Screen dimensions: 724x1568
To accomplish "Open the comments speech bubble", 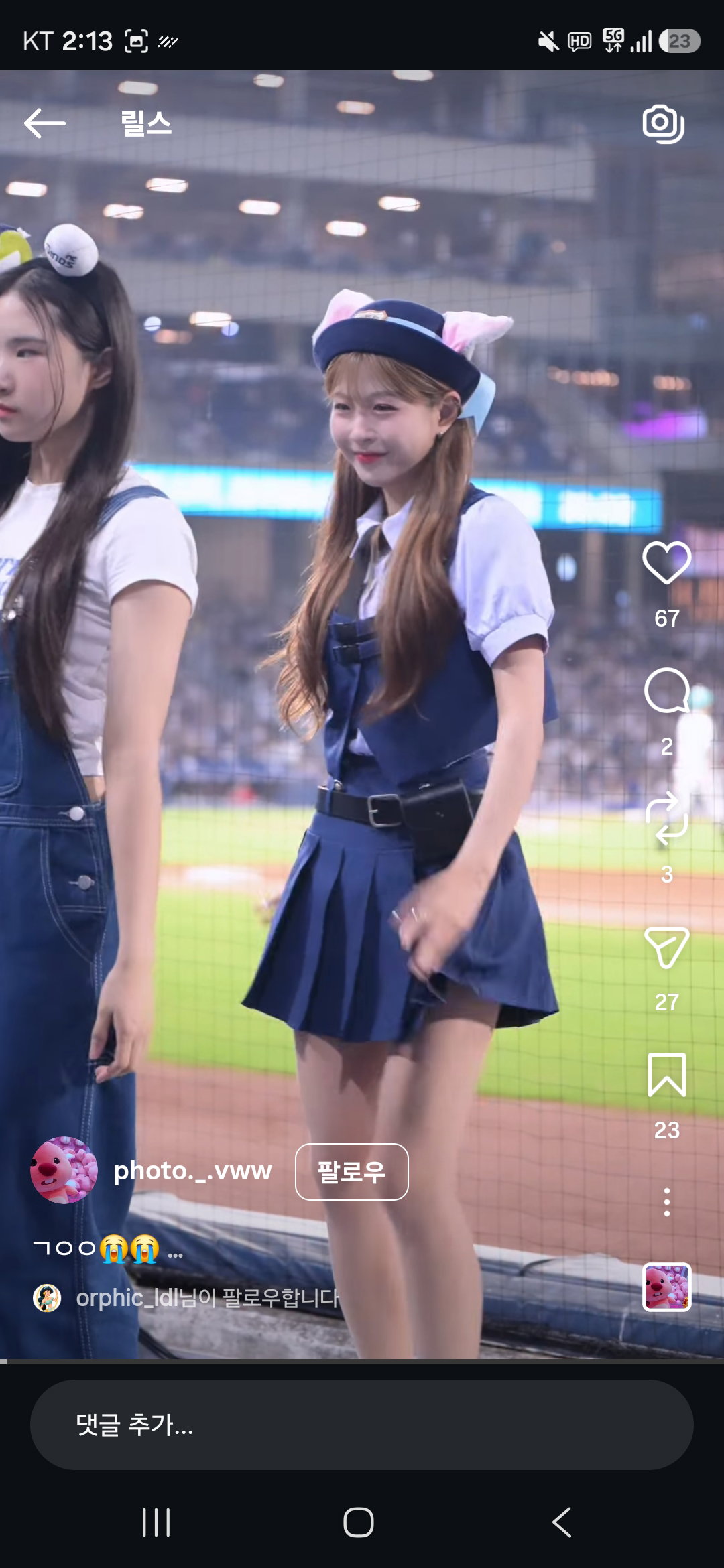I will click(x=666, y=690).
